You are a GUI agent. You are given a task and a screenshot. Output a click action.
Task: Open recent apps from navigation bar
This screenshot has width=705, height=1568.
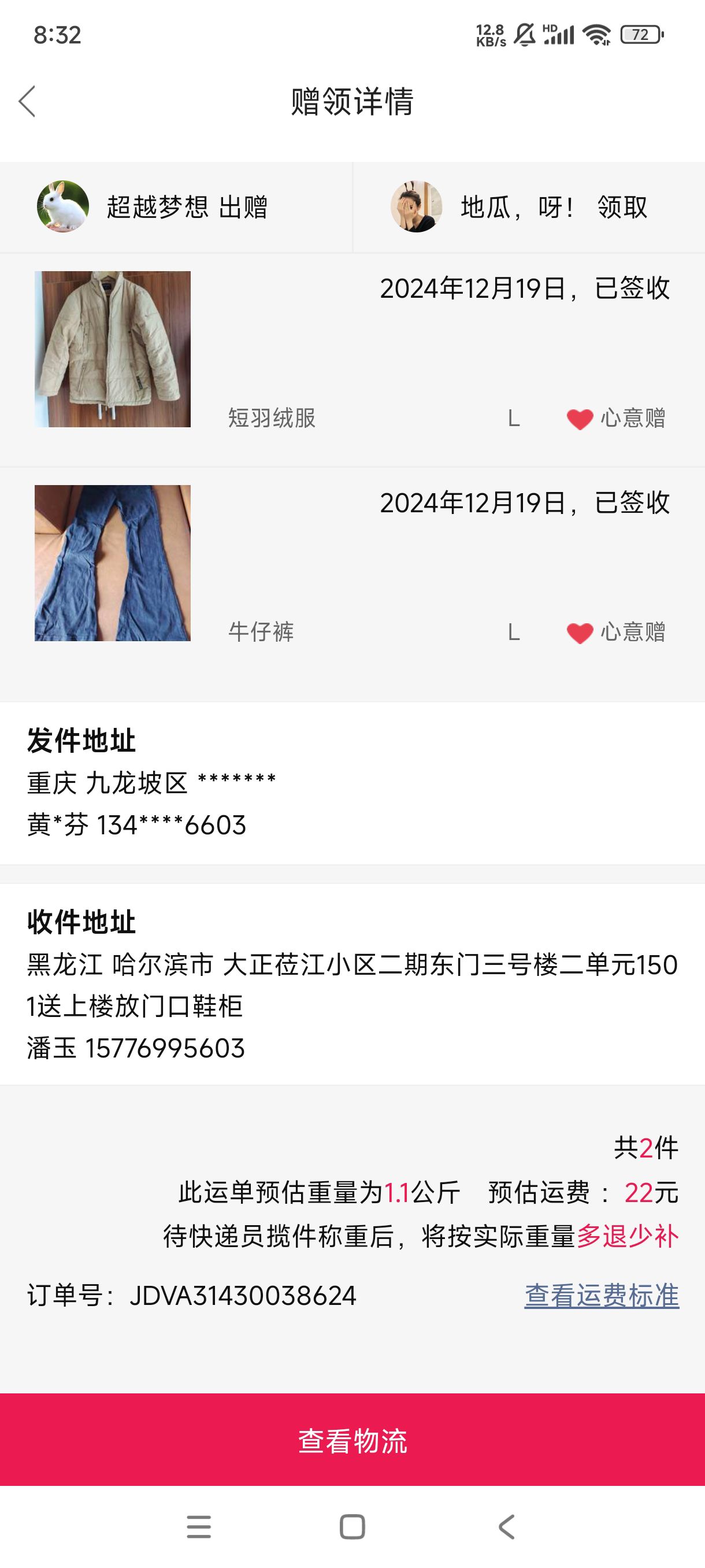tap(199, 1526)
